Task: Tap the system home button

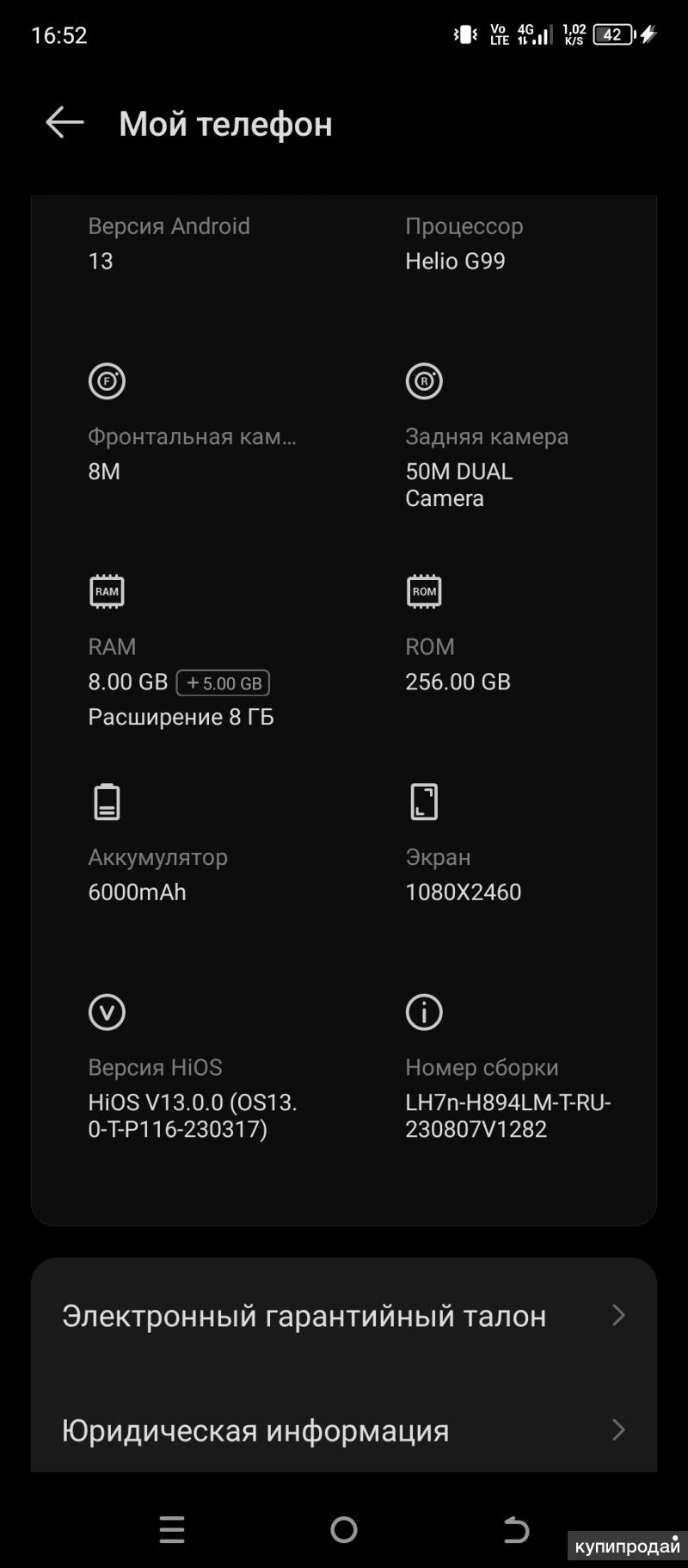Action: pyautogui.click(x=344, y=1529)
